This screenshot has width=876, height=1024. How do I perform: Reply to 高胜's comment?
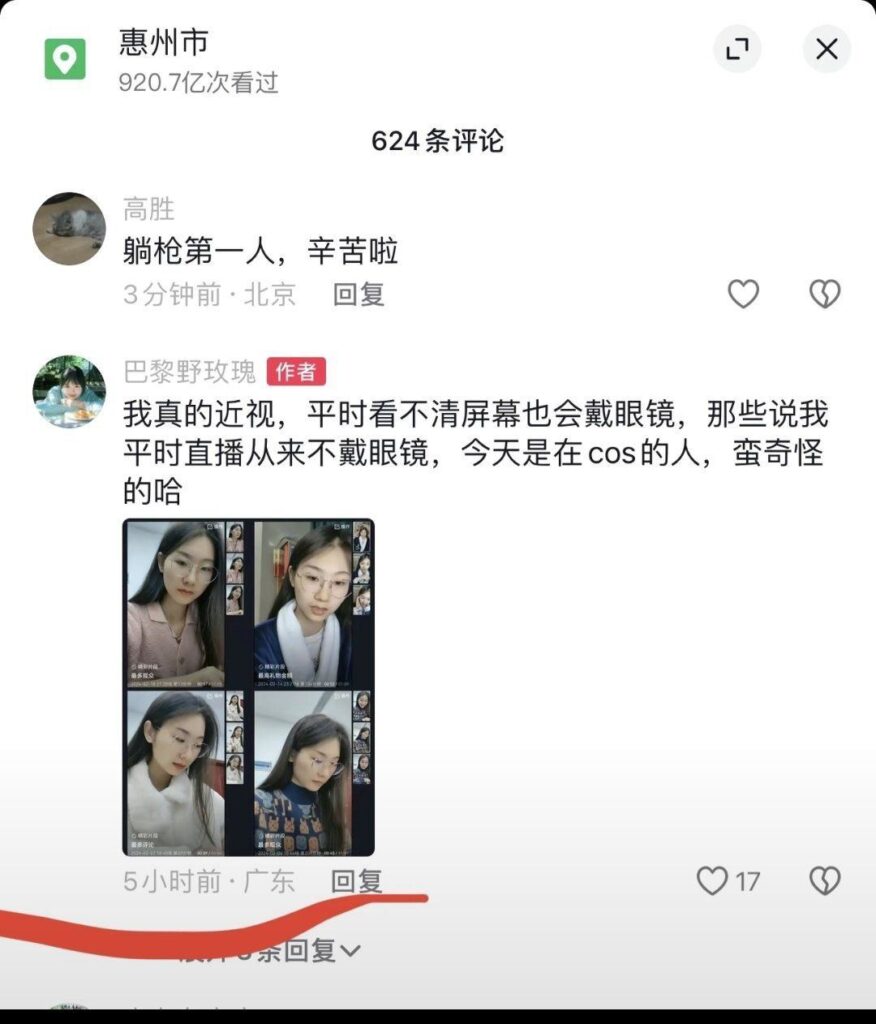click(359, 294)
